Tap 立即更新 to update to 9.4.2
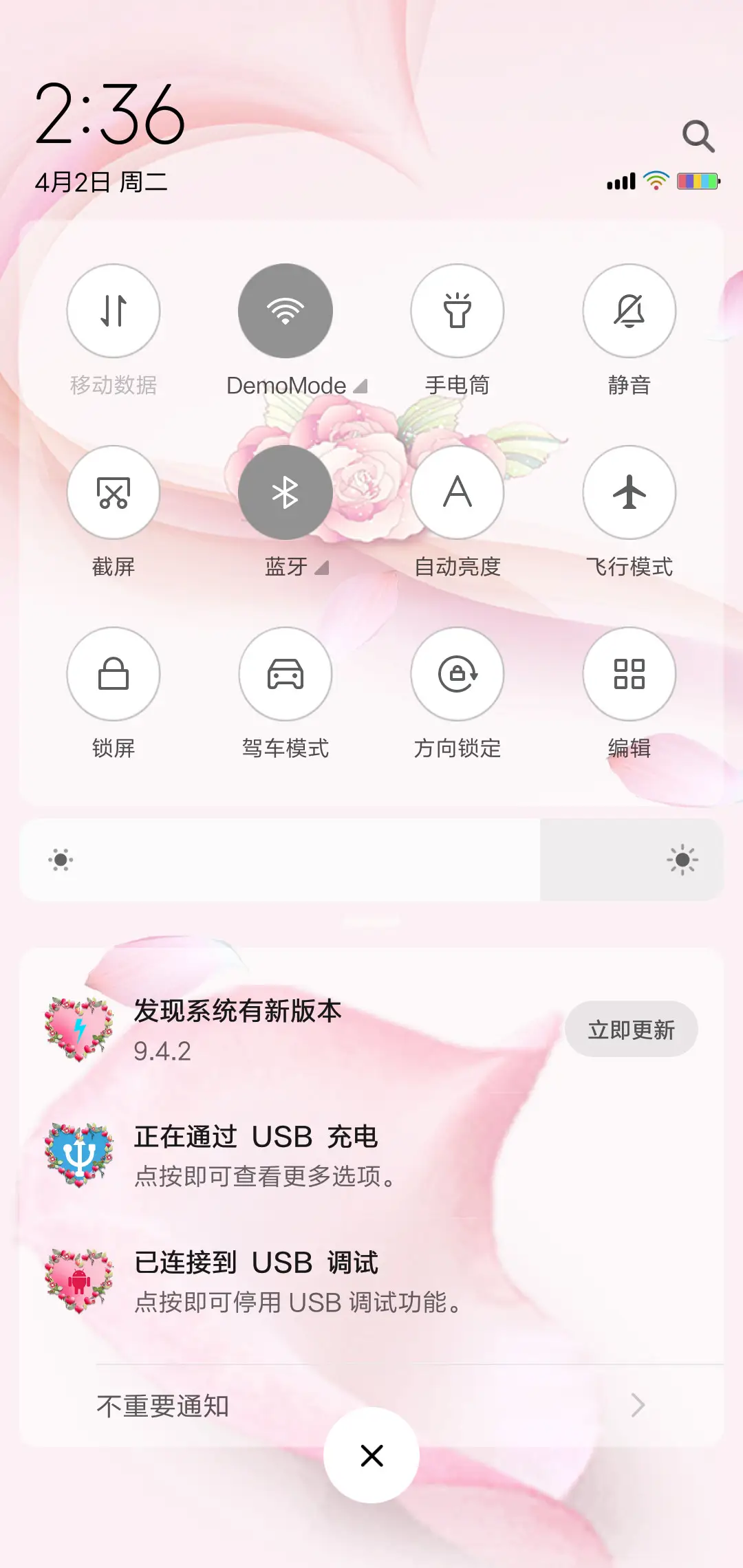The width and height of the screenshot is (743, 1568). 632,1029
